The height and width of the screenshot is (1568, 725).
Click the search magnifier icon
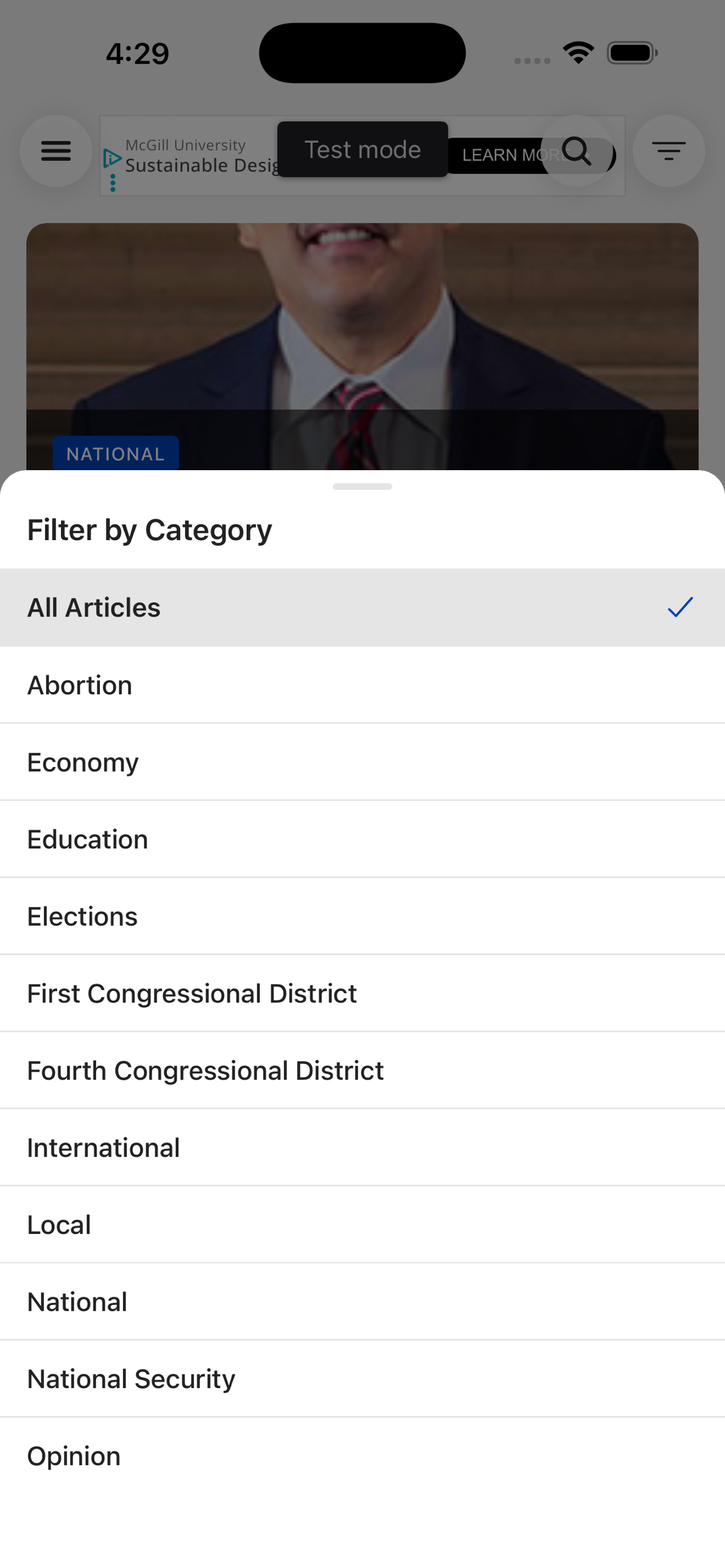click(x=576, y=152)
